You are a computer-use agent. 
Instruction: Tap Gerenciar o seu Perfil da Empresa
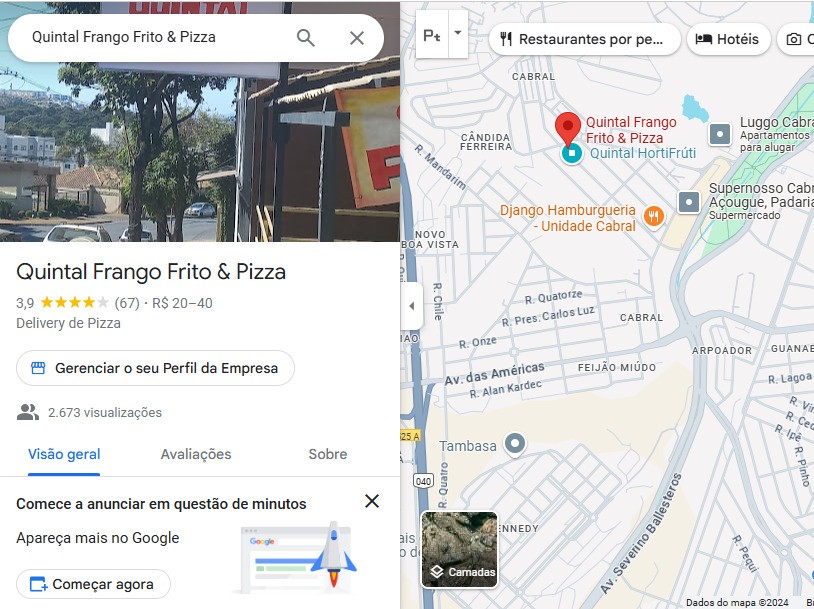tap(155, 368)
